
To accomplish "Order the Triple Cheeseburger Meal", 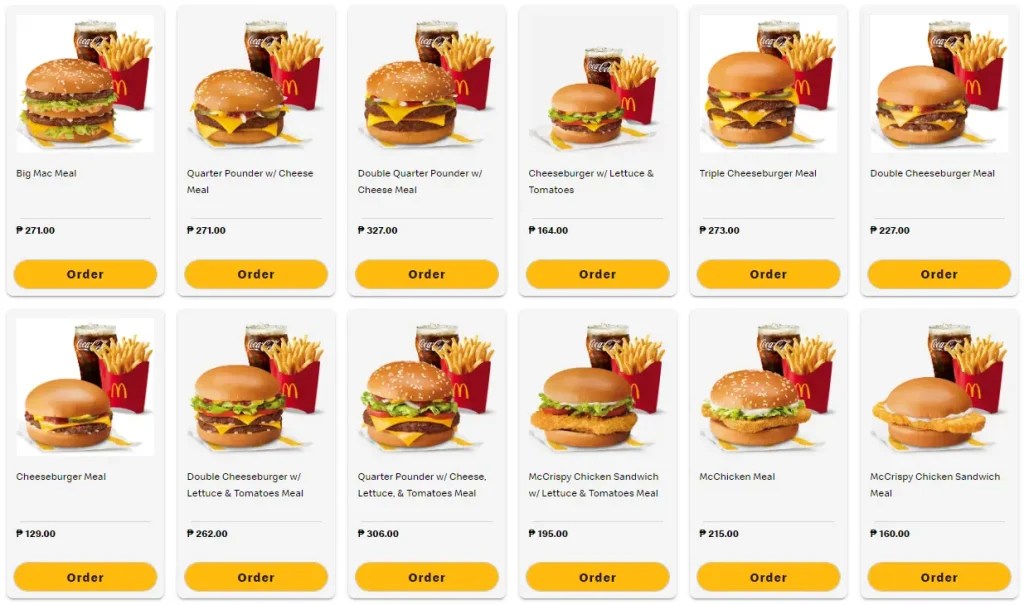I will 768,274.
